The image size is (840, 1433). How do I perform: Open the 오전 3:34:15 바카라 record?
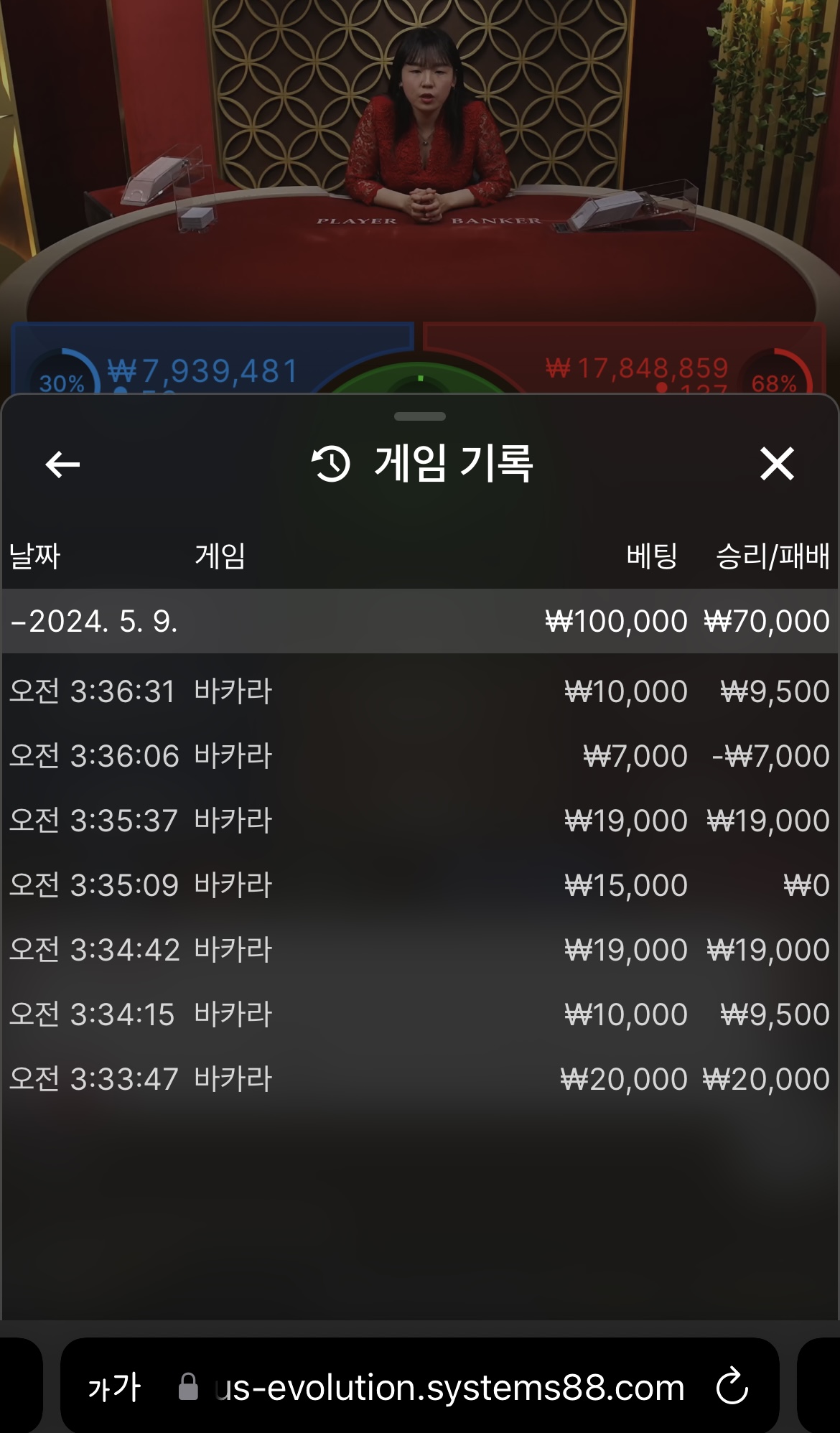(x=420, y=1014)
